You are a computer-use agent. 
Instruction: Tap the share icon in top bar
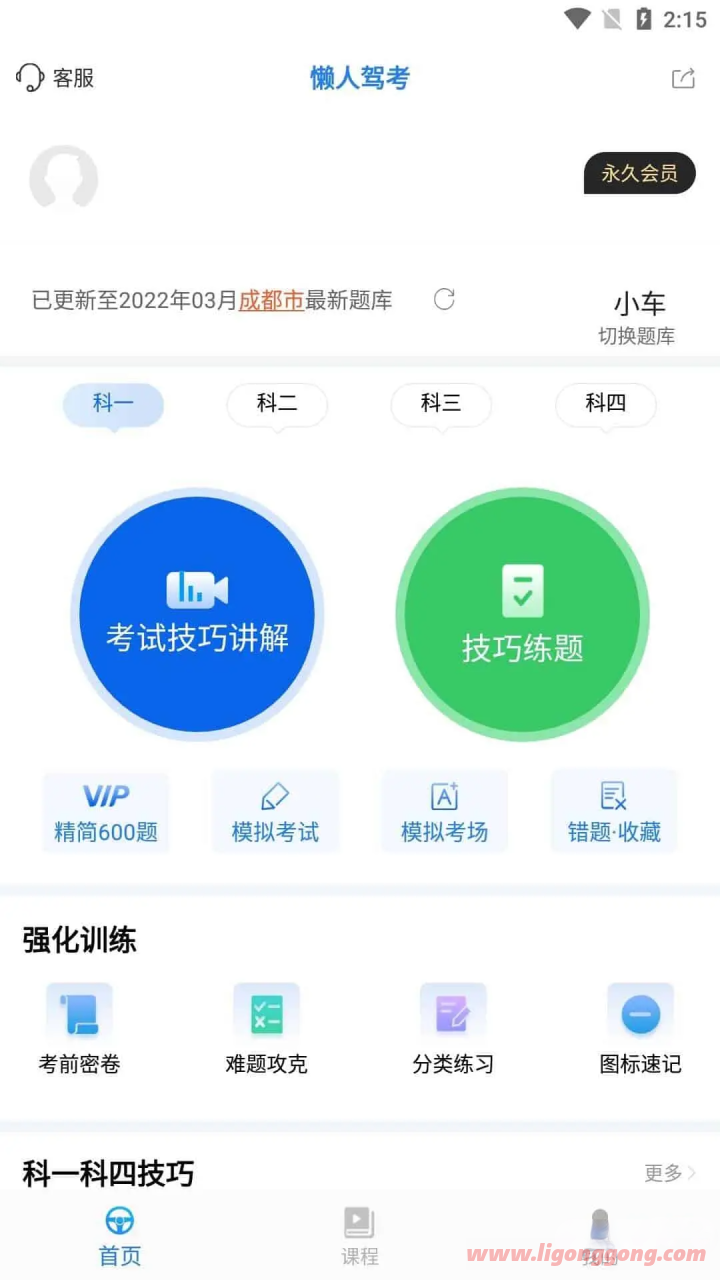683,78
